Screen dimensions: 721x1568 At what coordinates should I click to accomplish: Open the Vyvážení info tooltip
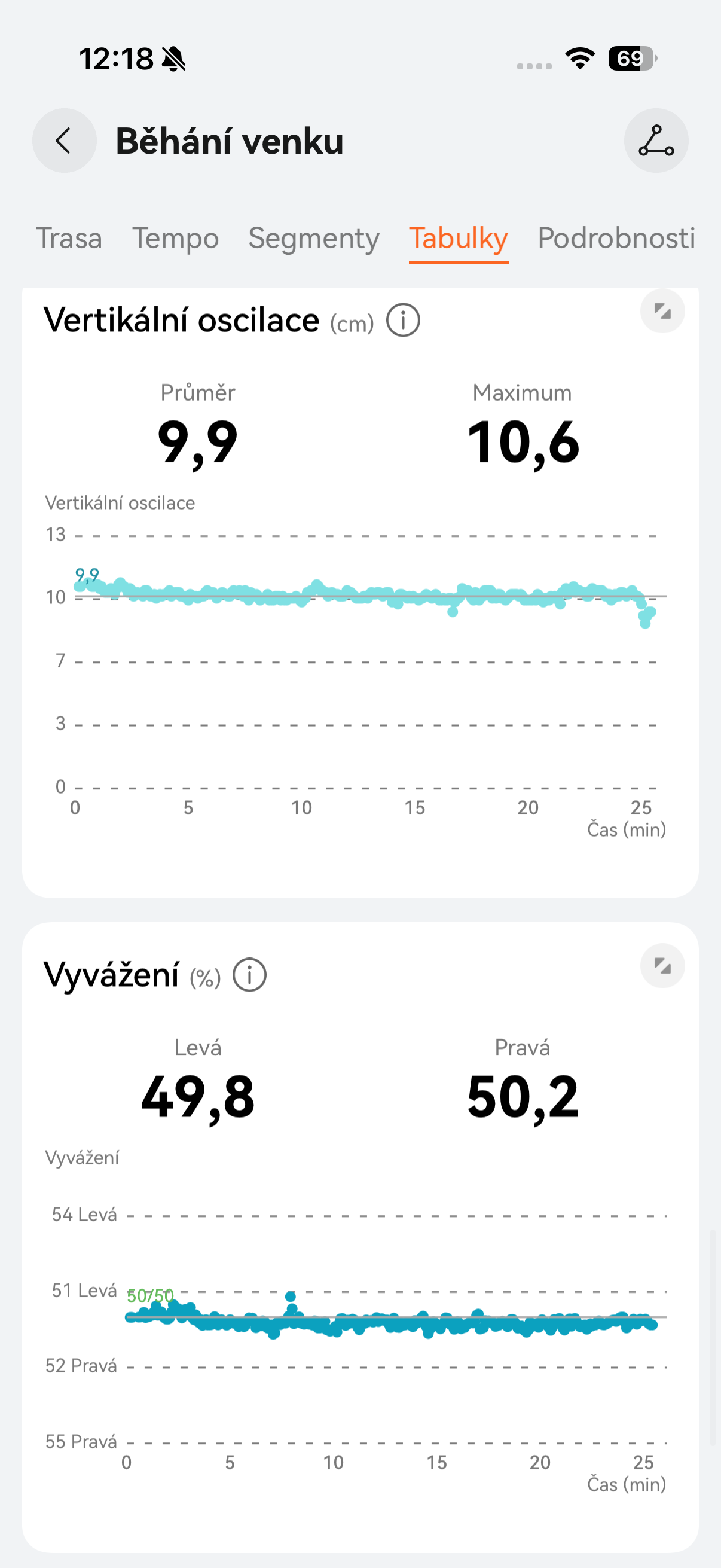(x=249, y=975)
